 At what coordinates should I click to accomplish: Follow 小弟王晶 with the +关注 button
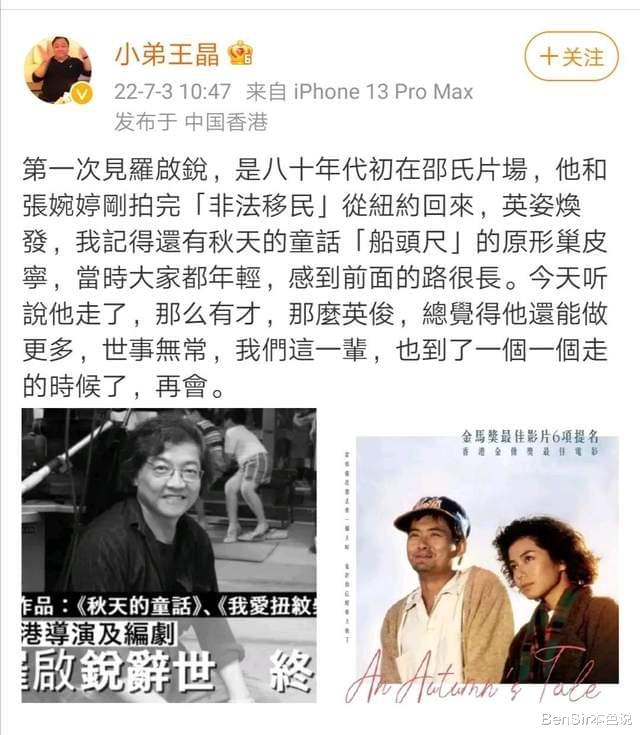point(572,57)
